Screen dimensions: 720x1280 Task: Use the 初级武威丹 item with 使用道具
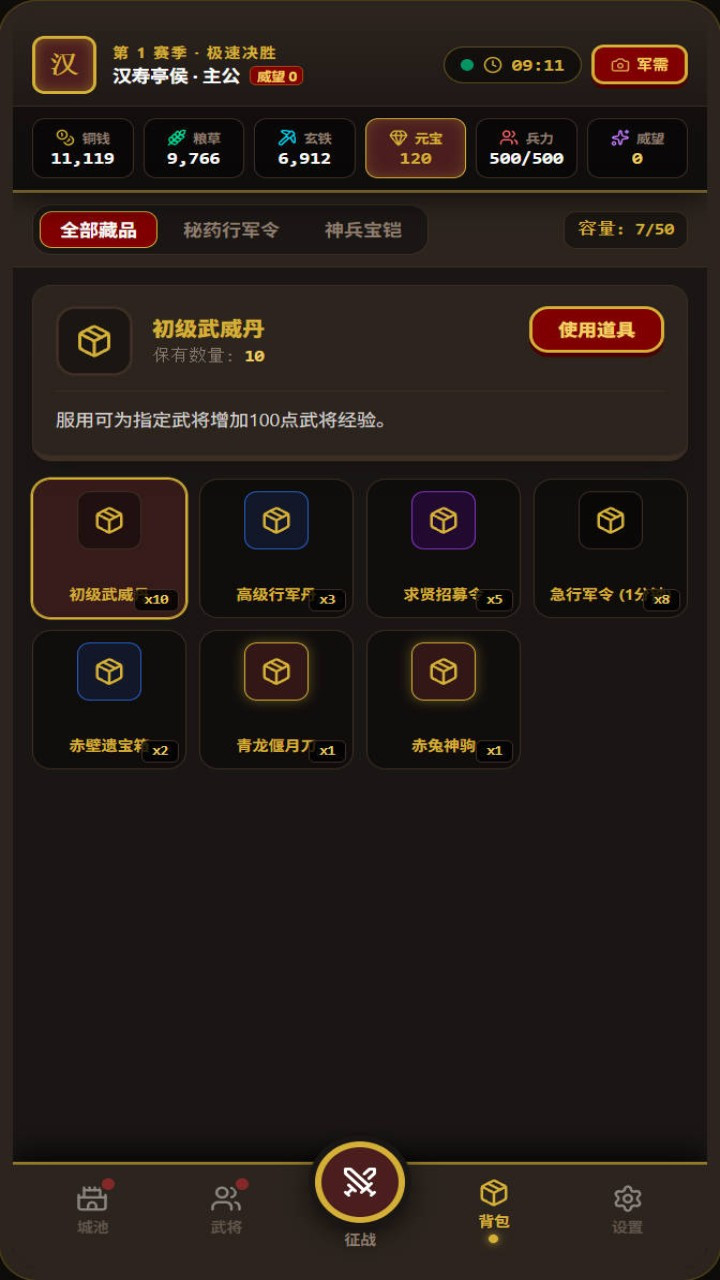pyautogui.click(x=596, y=330)
